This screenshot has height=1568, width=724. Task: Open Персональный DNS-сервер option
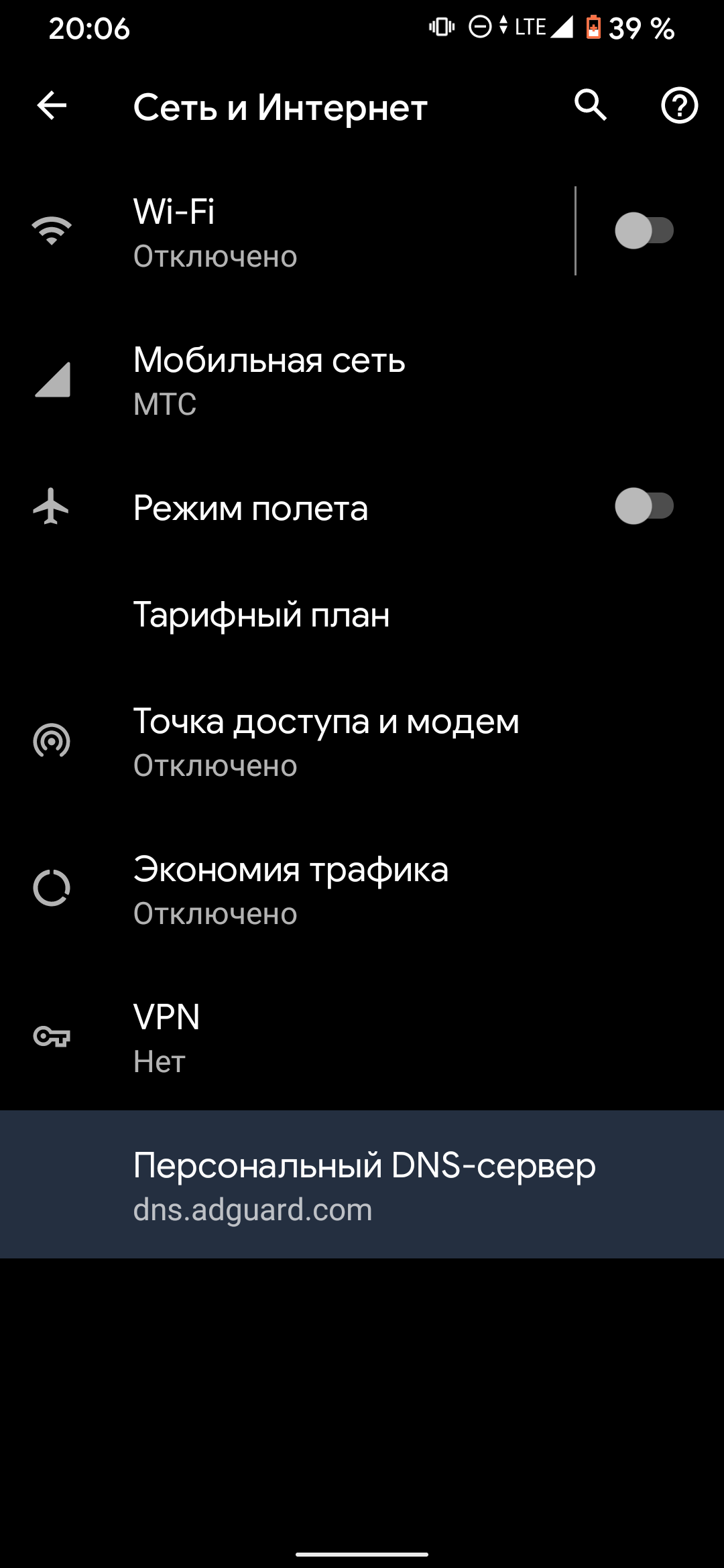click(x=362, y=1185)
